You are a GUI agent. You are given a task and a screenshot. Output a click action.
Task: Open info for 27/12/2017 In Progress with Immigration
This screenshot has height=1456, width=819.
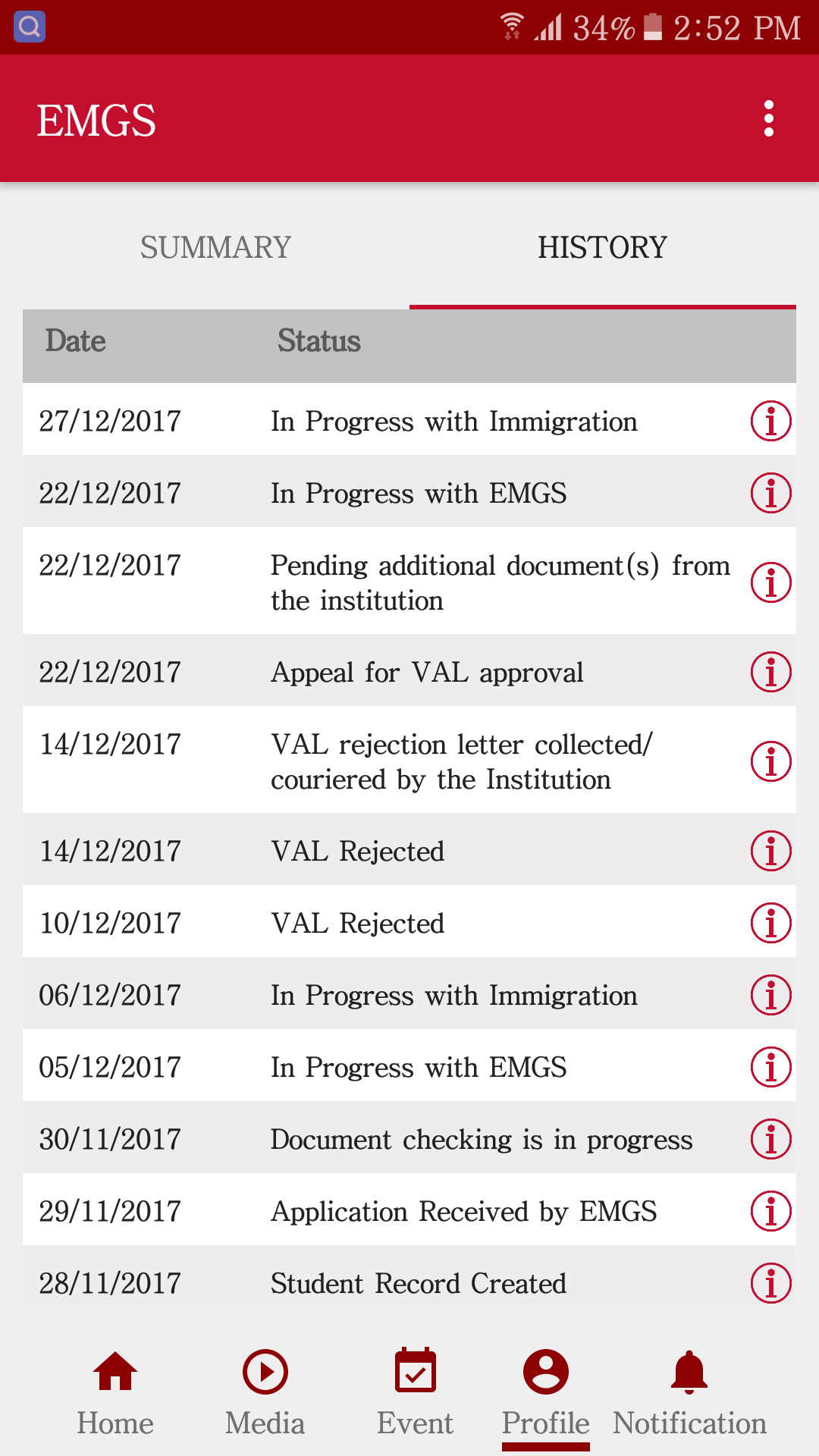click(770, 421)
